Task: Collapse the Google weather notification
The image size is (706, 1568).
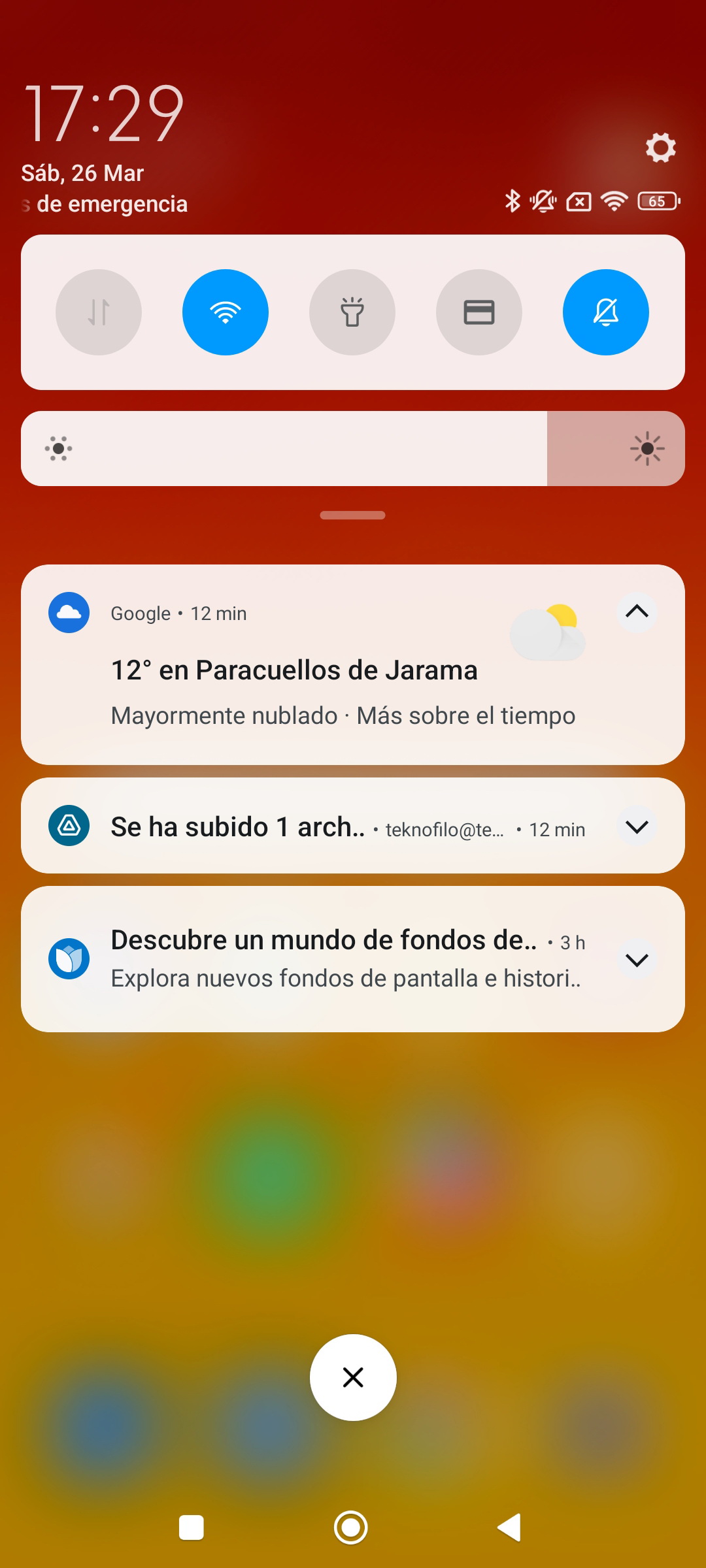Action: 637,612
